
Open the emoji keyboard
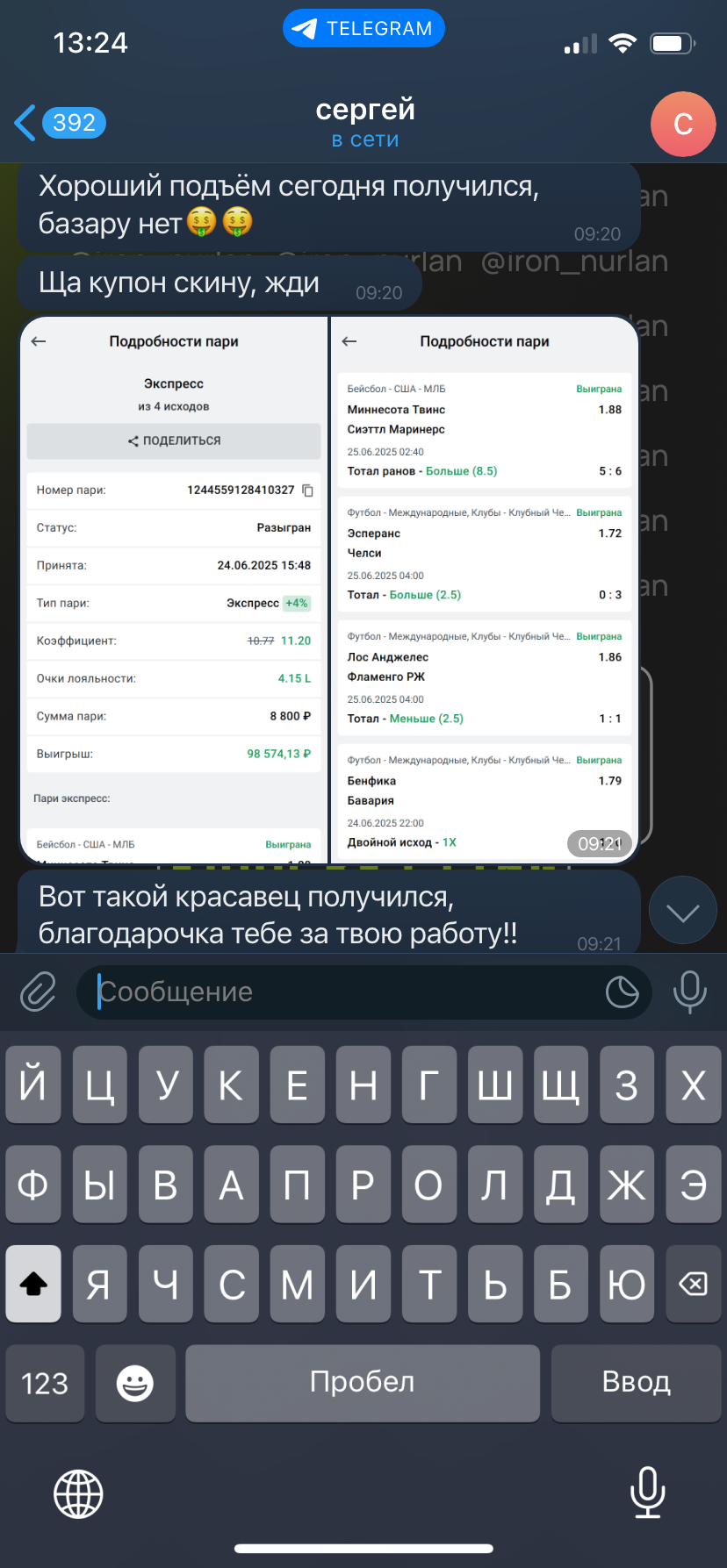[135, 1383]
